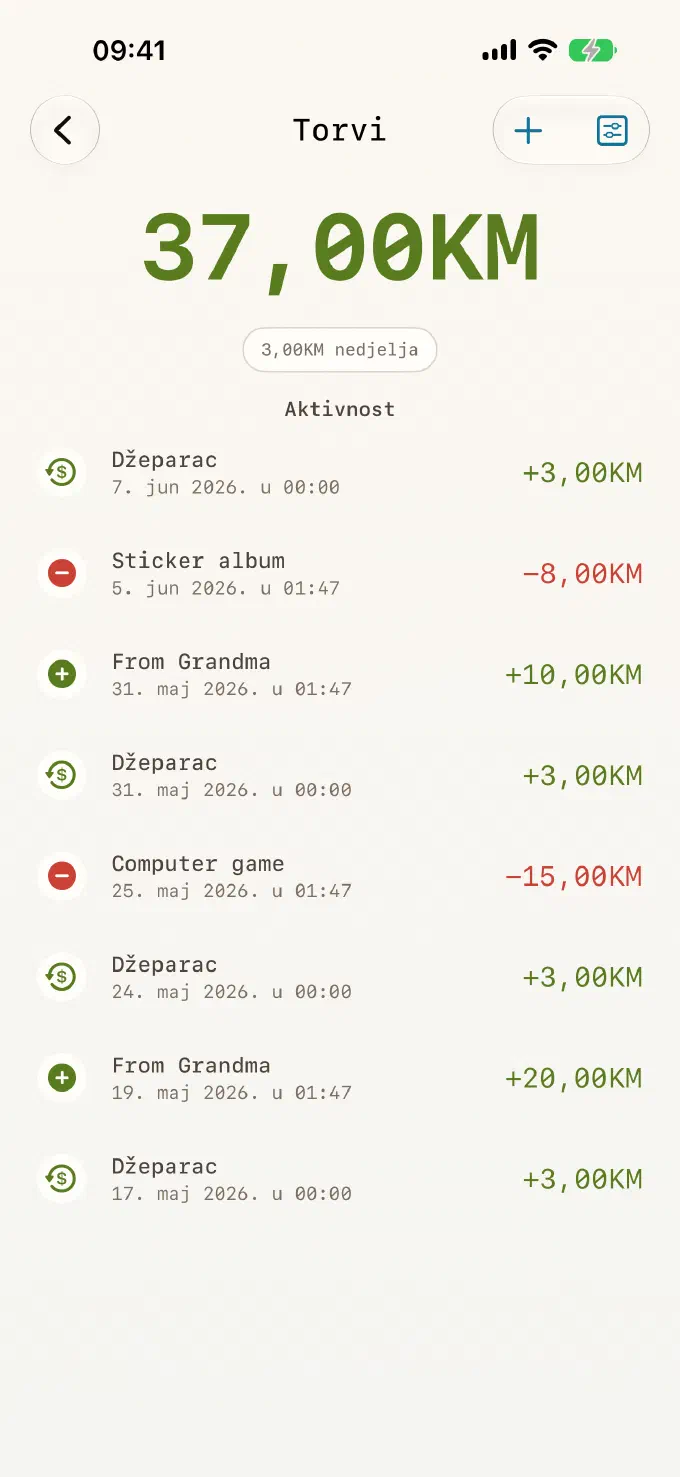680x1477 pixels.
Task: Open the Computer game transaction
Action: pos(340,876)
